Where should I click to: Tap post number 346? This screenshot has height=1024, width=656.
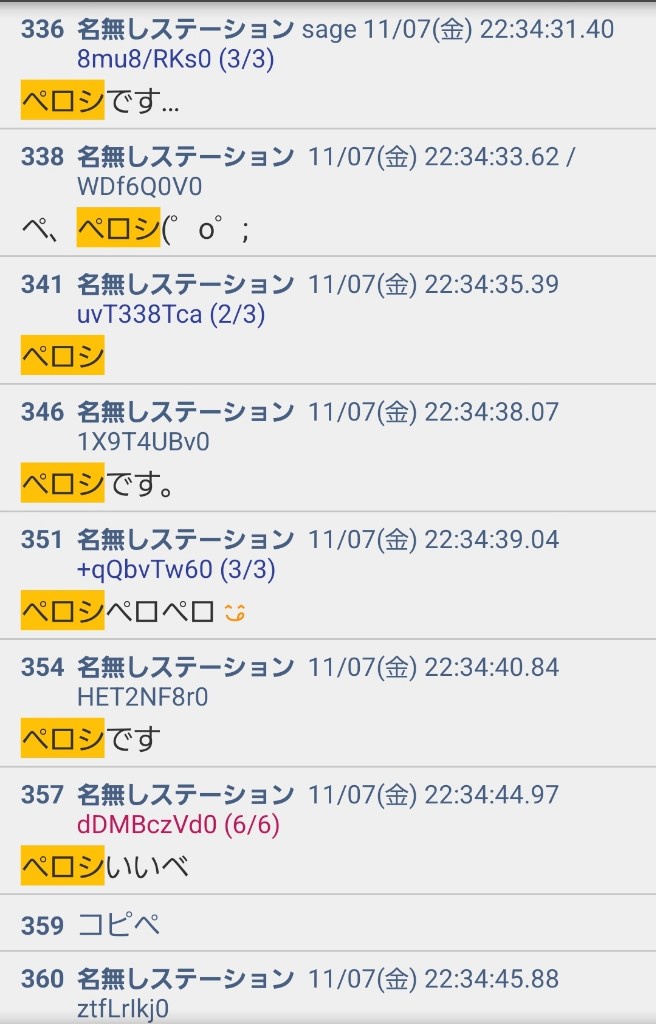point(42,412)
